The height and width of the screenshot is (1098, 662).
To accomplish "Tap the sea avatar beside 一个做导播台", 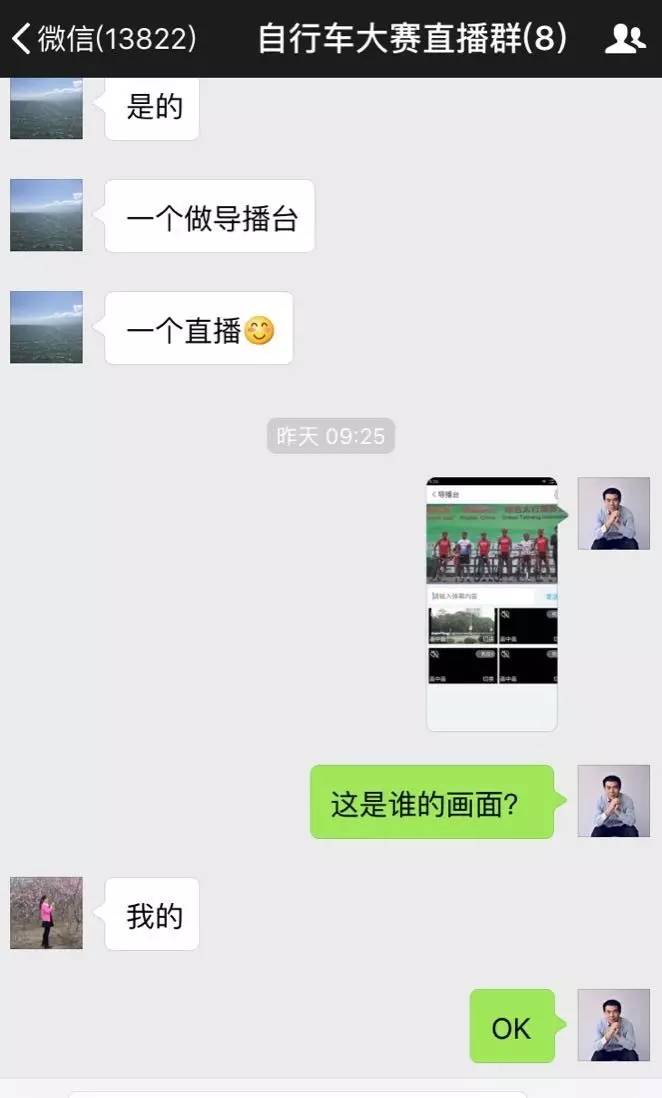I will [46, 215].
